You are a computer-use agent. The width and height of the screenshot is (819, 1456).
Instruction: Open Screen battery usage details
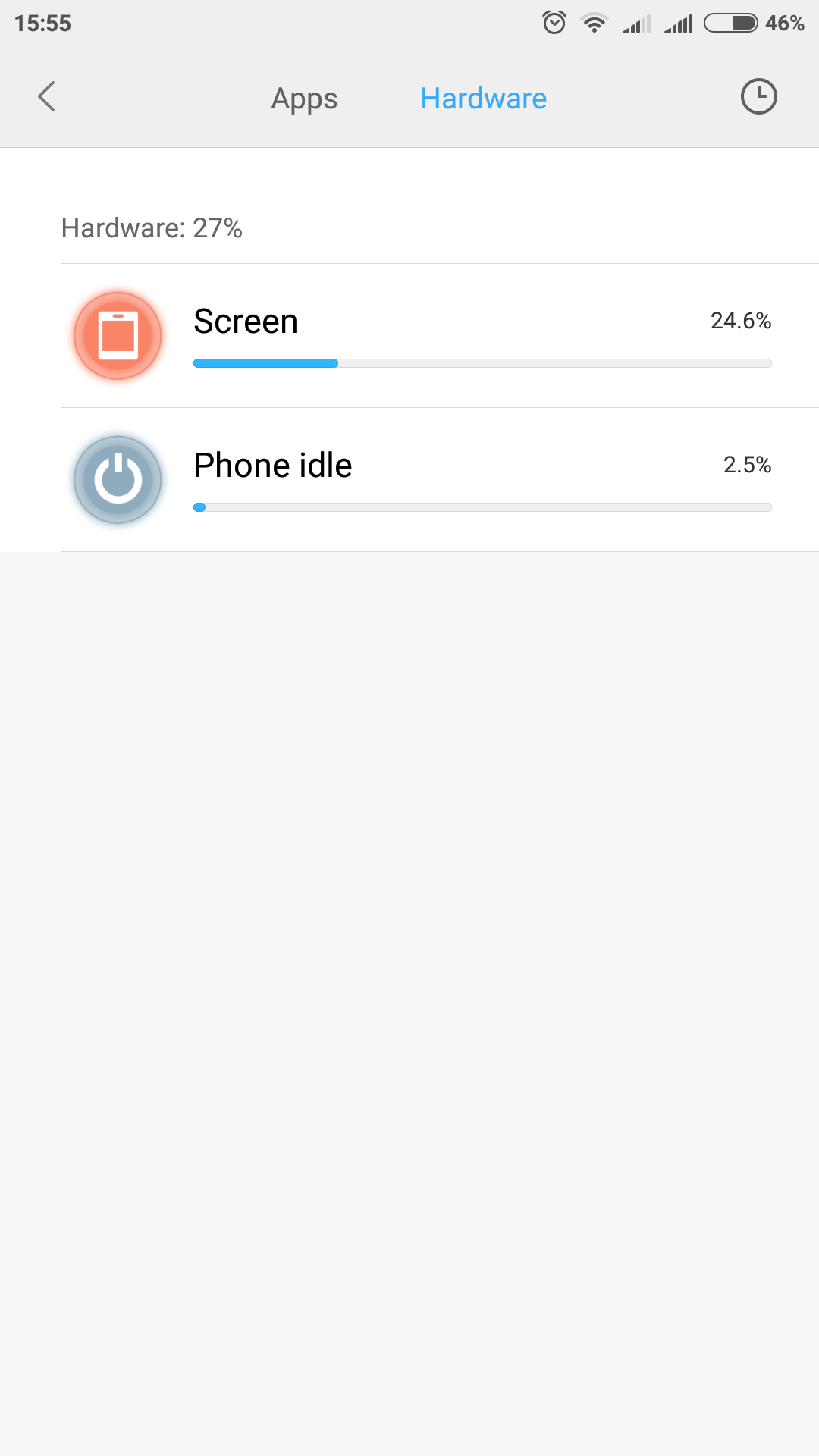(x=440, y=336)
